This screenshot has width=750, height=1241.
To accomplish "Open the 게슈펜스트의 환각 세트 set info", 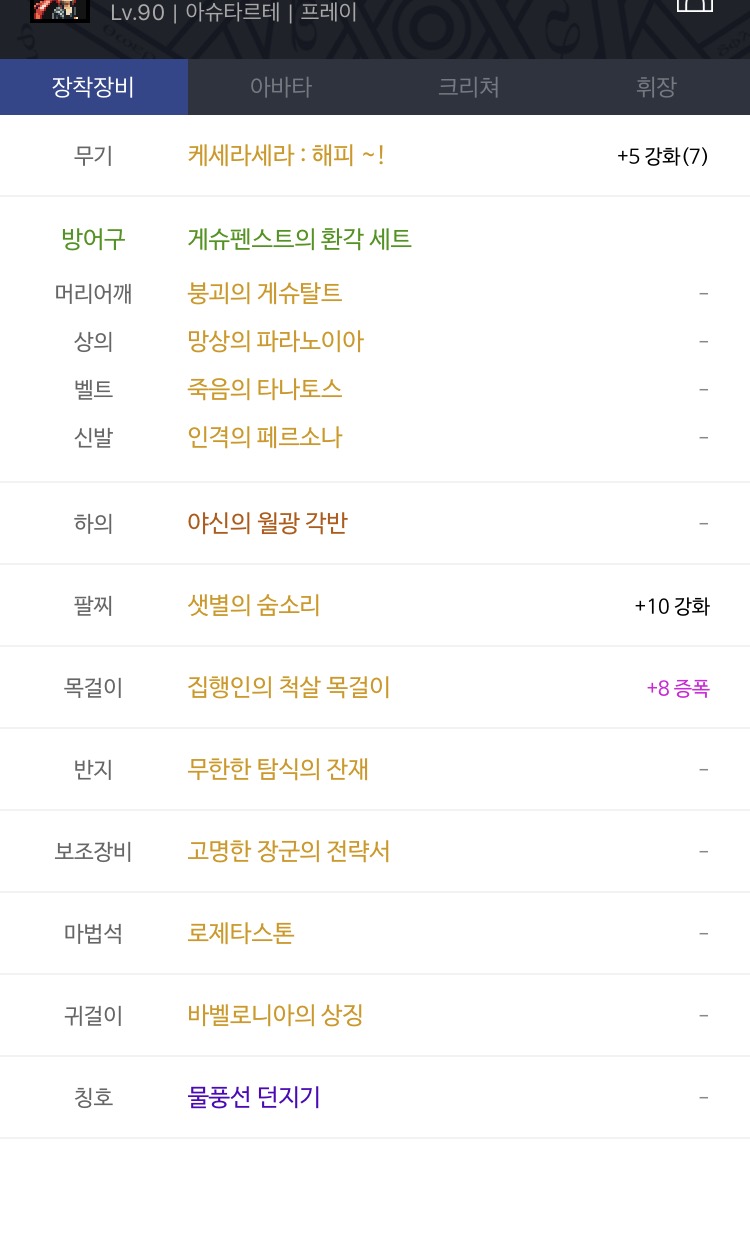I will click(x=299, y=239).
